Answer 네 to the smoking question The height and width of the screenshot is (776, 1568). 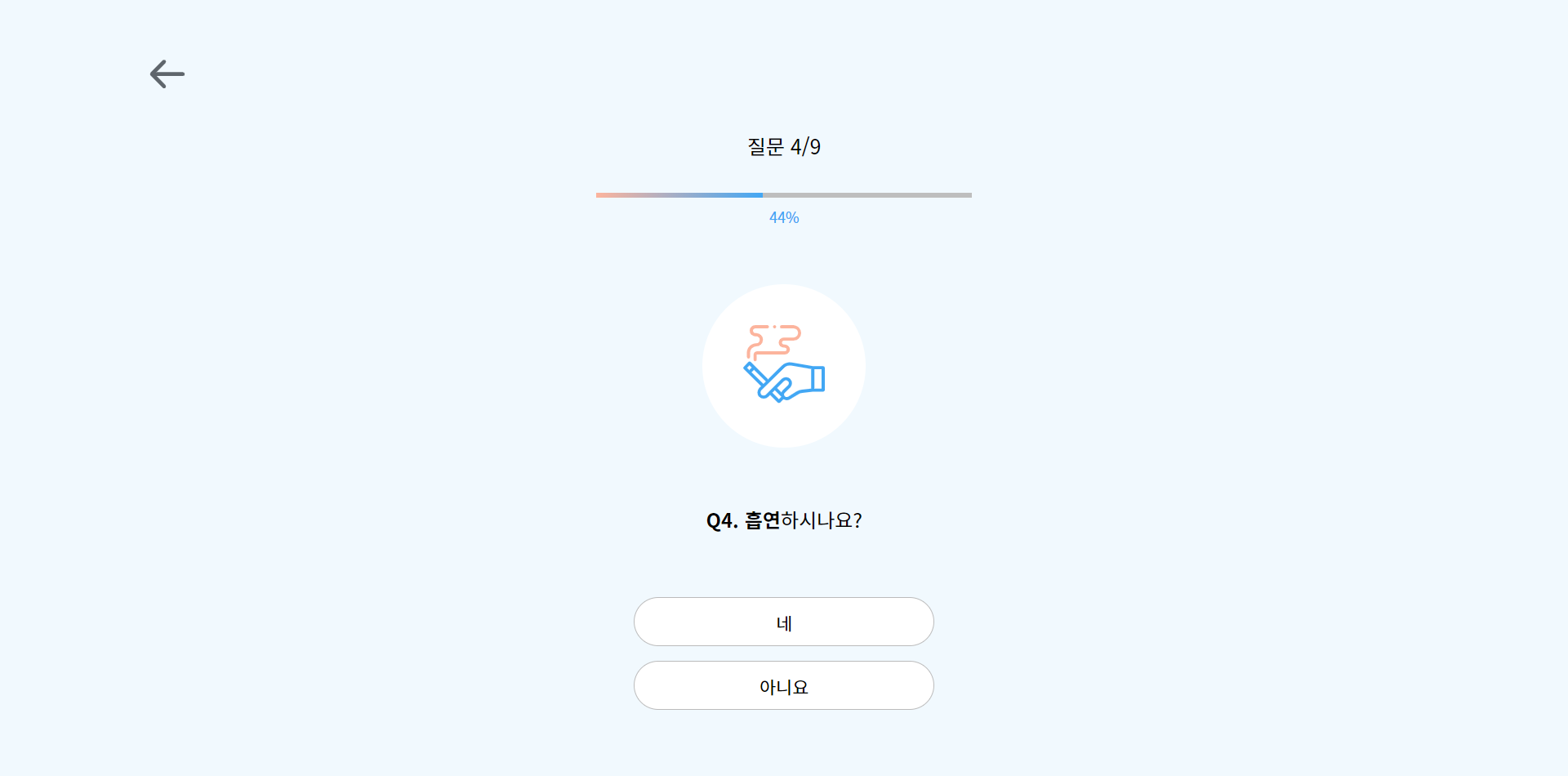coord(783,622)
